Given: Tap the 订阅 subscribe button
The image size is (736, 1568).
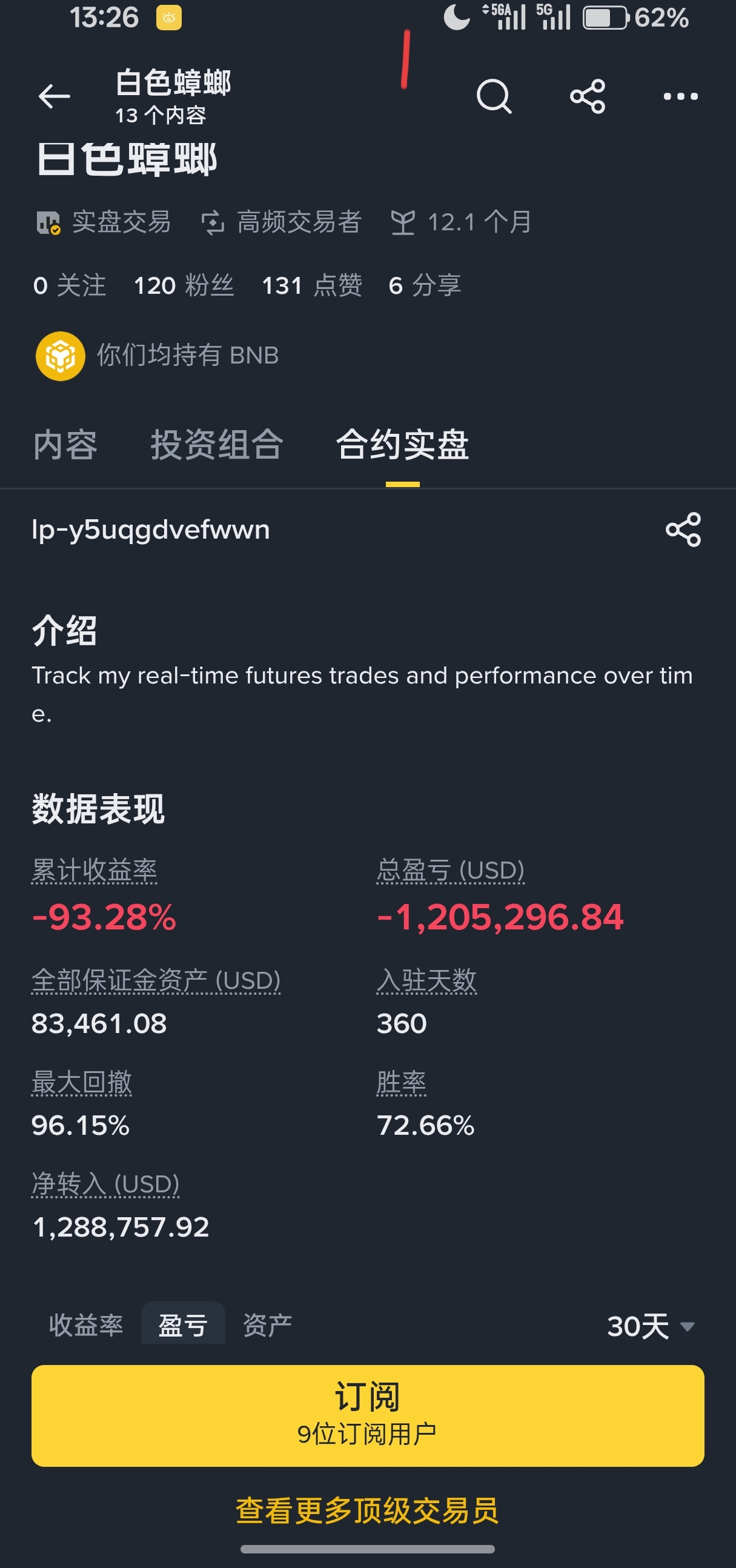Looking at the screenshot, I should pos(368,1415).
